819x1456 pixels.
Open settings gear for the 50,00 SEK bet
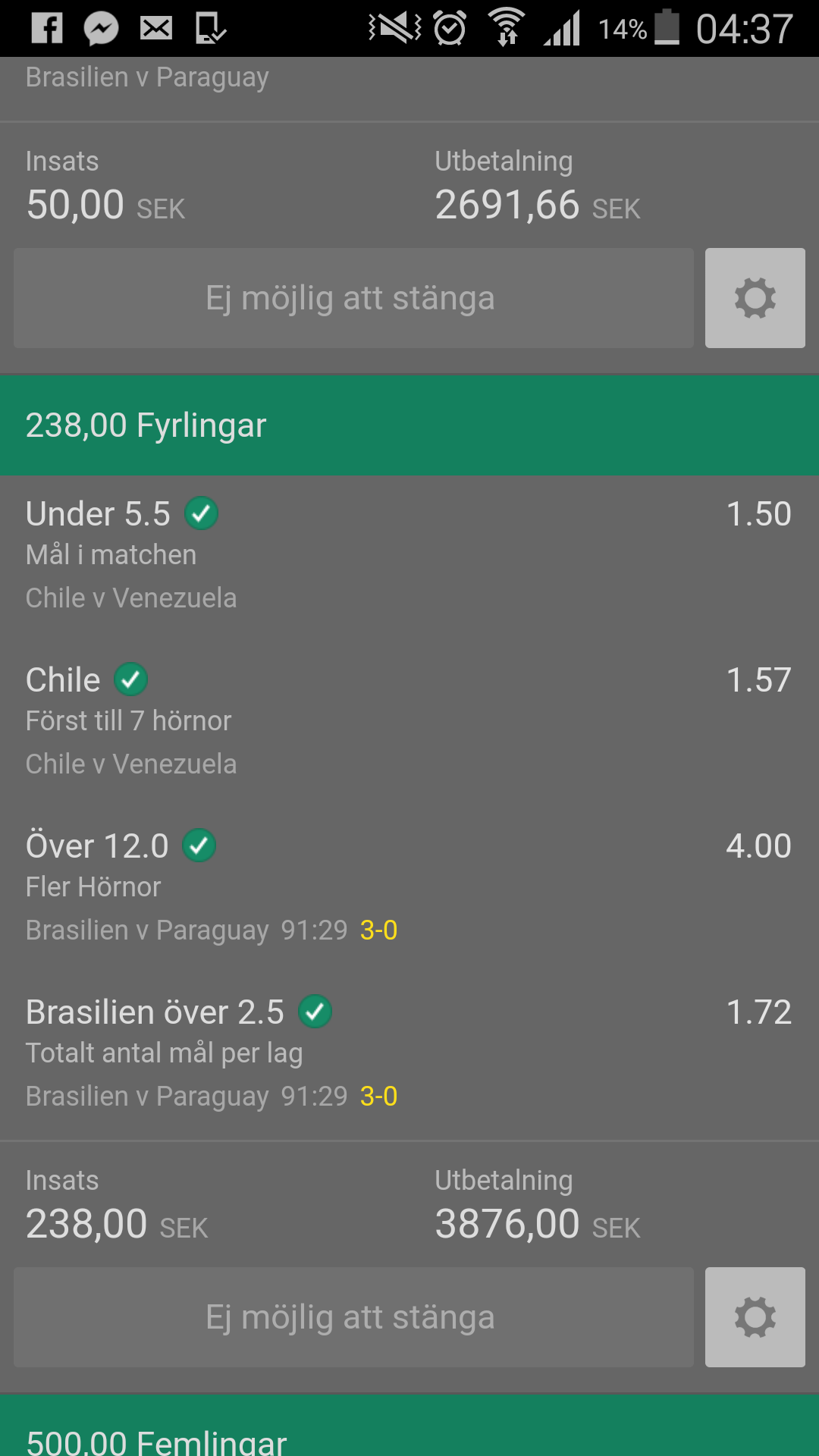pyautogui.click(x=755, y=298)
